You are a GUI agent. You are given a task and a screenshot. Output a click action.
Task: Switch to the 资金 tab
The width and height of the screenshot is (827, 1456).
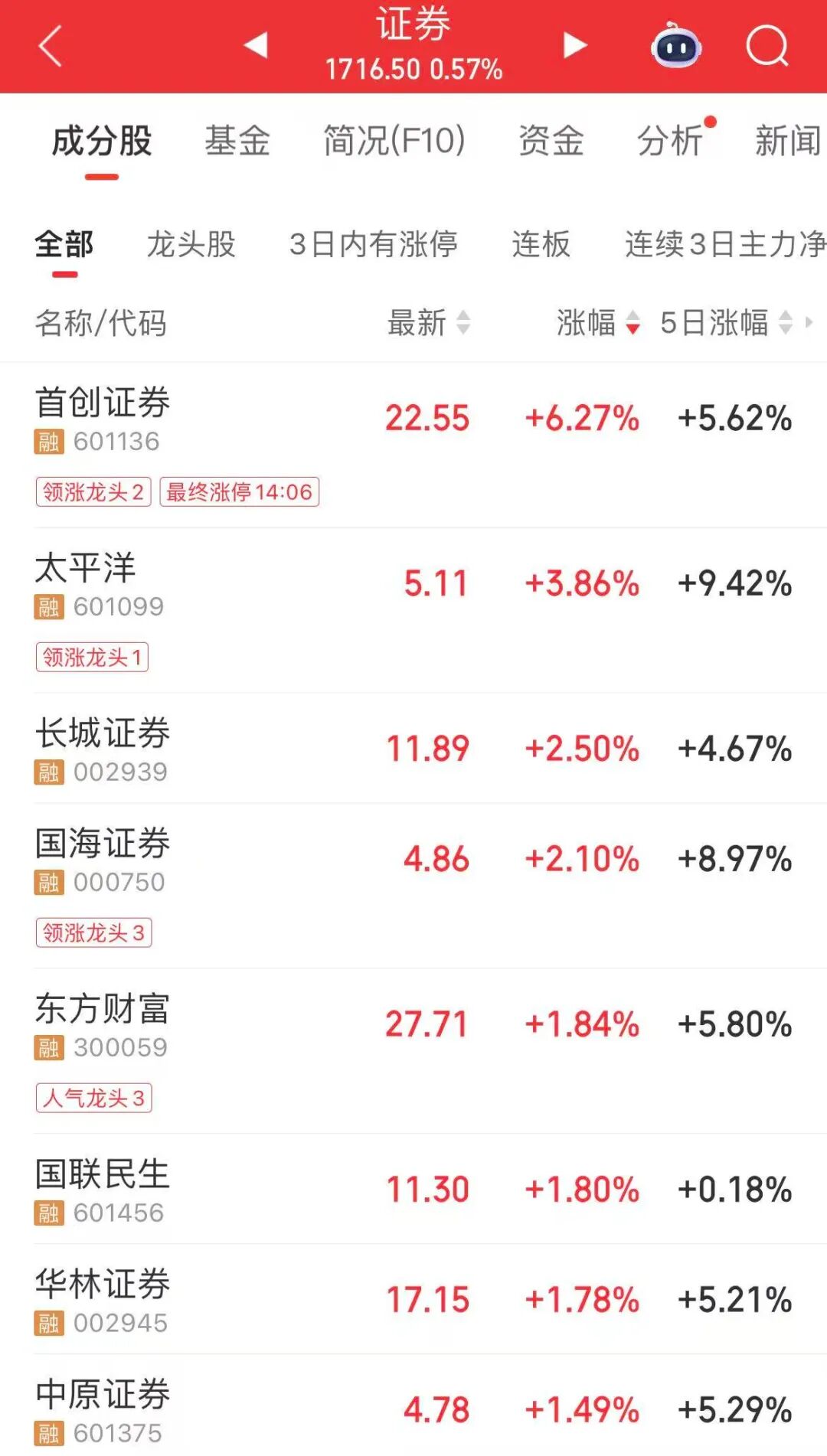(551, 142)
